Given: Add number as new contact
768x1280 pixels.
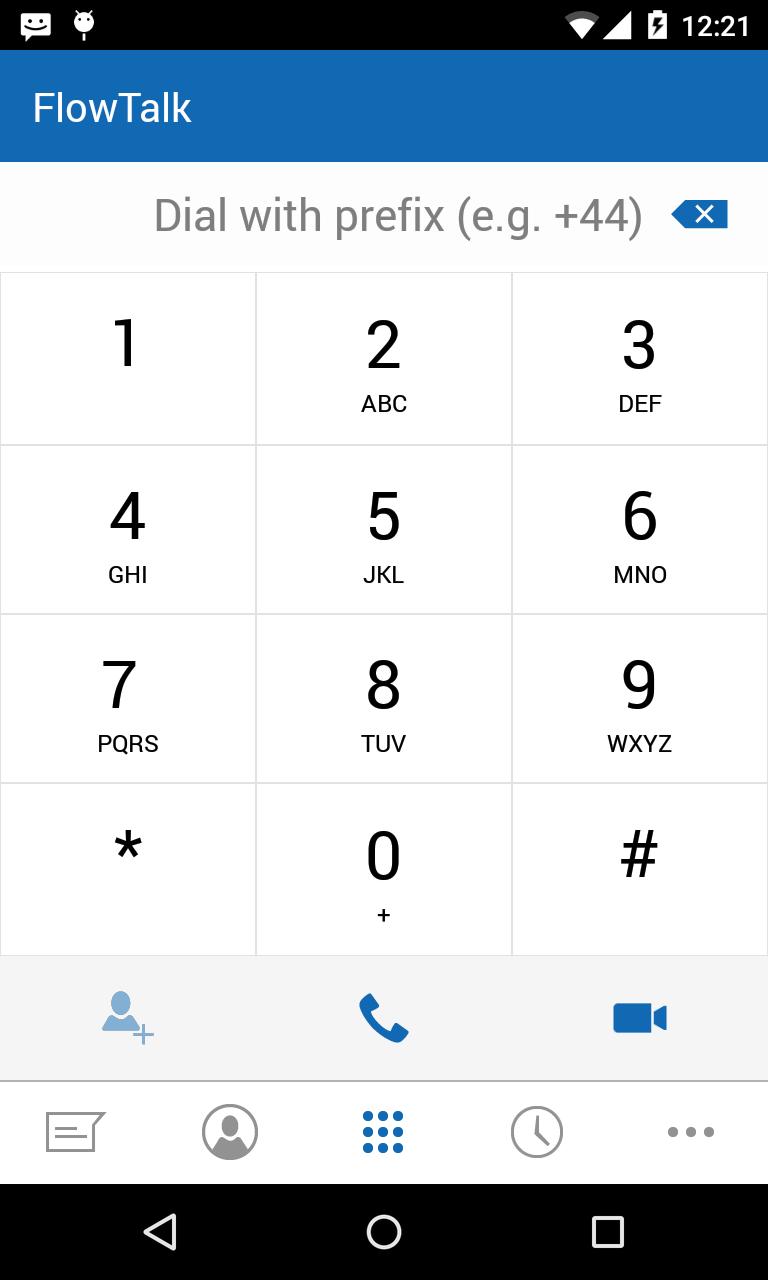Looking at the screenshot, I should pos(127,1017).
